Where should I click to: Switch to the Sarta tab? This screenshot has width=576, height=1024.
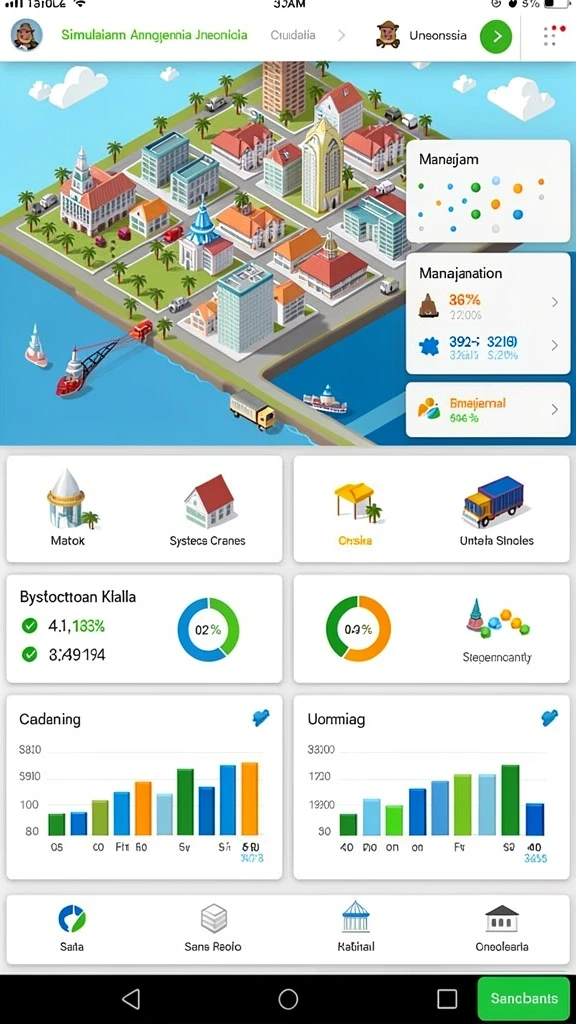71,927
